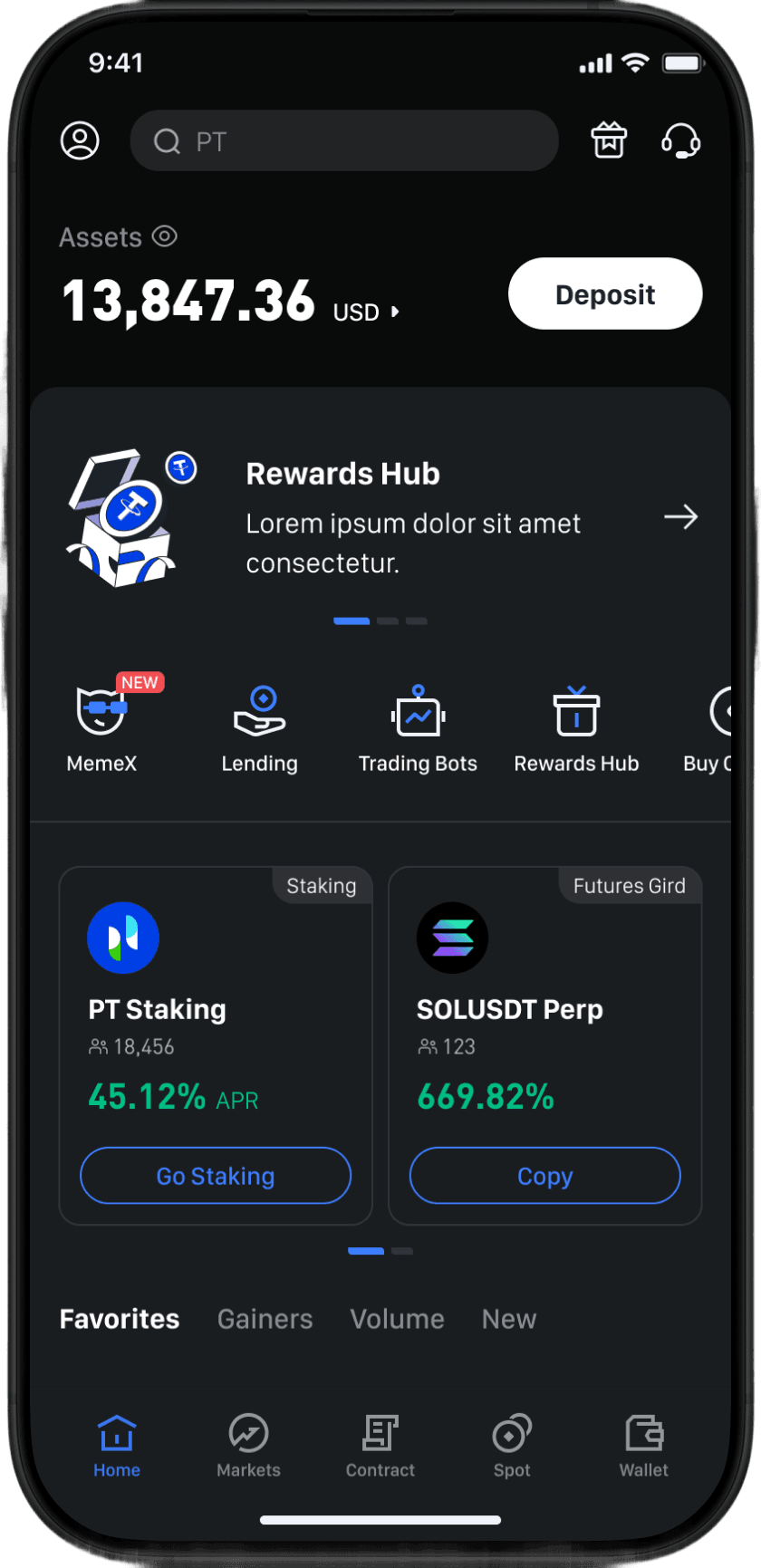Select the Lending icon
Image resolution: width=761 pixels, height=1568 pixels.
[x=259, y=725]
